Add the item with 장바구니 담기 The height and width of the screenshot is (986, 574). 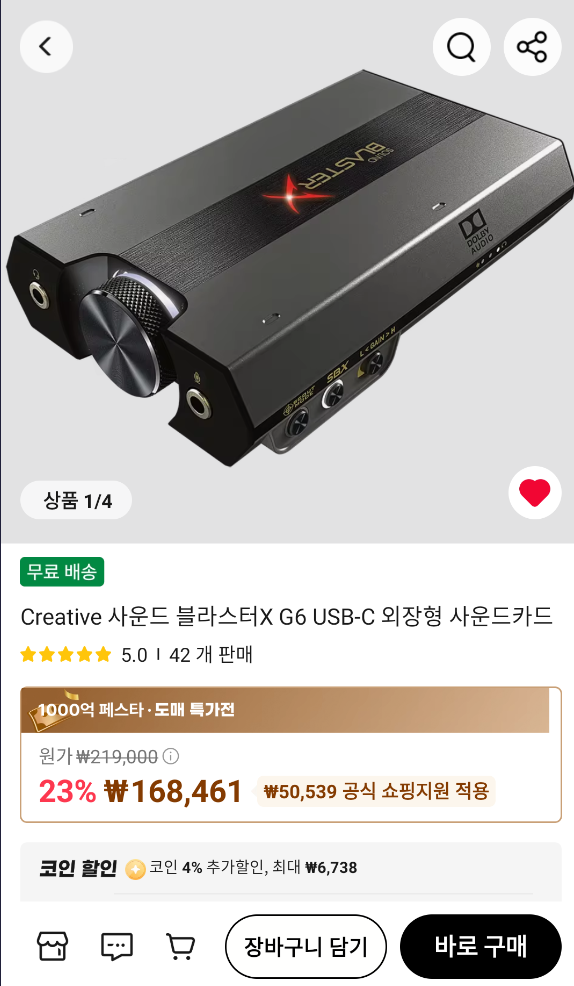coord(306,946)
